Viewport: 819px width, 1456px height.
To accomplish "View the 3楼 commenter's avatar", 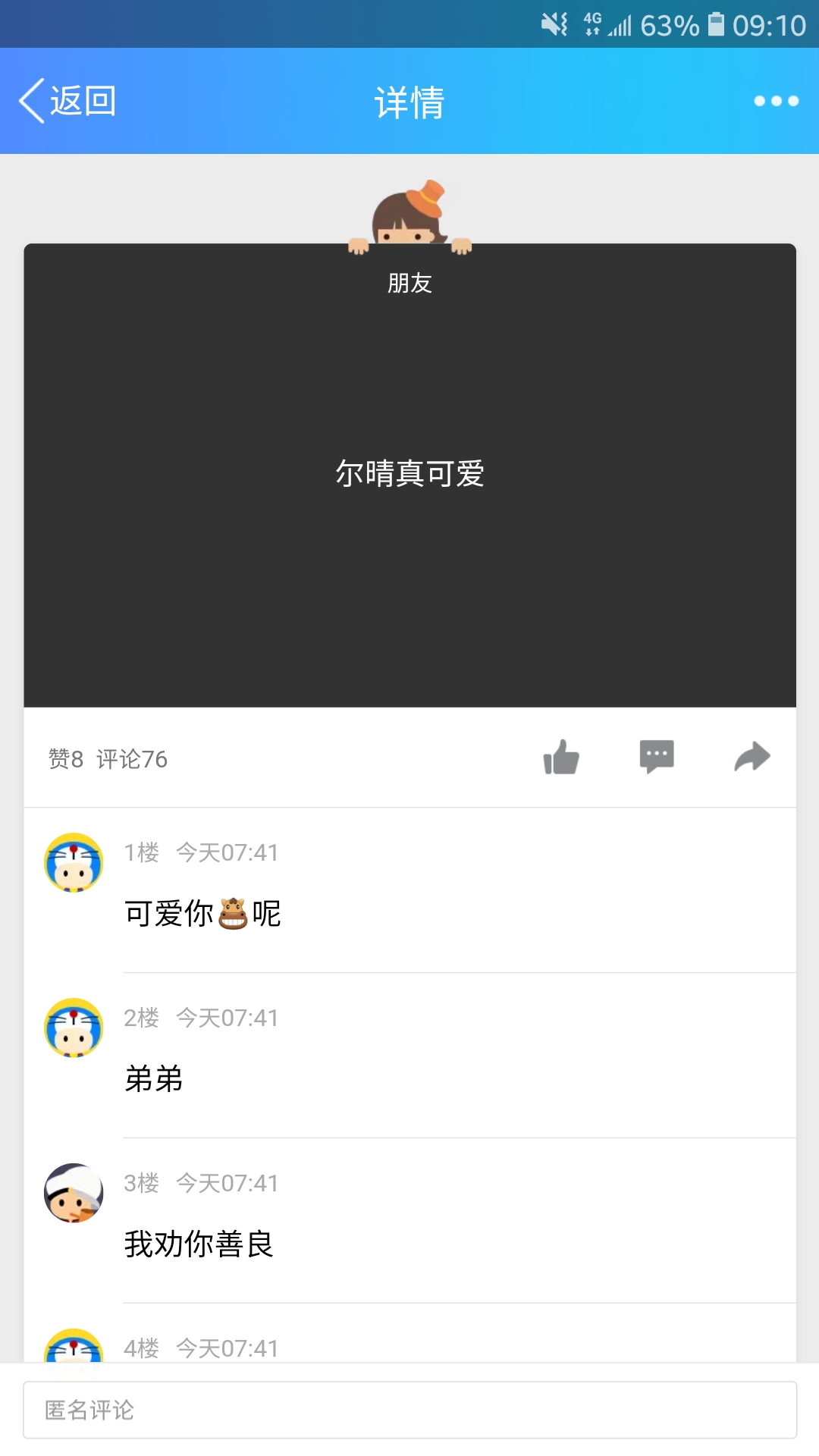I will tap(74, 1193).
